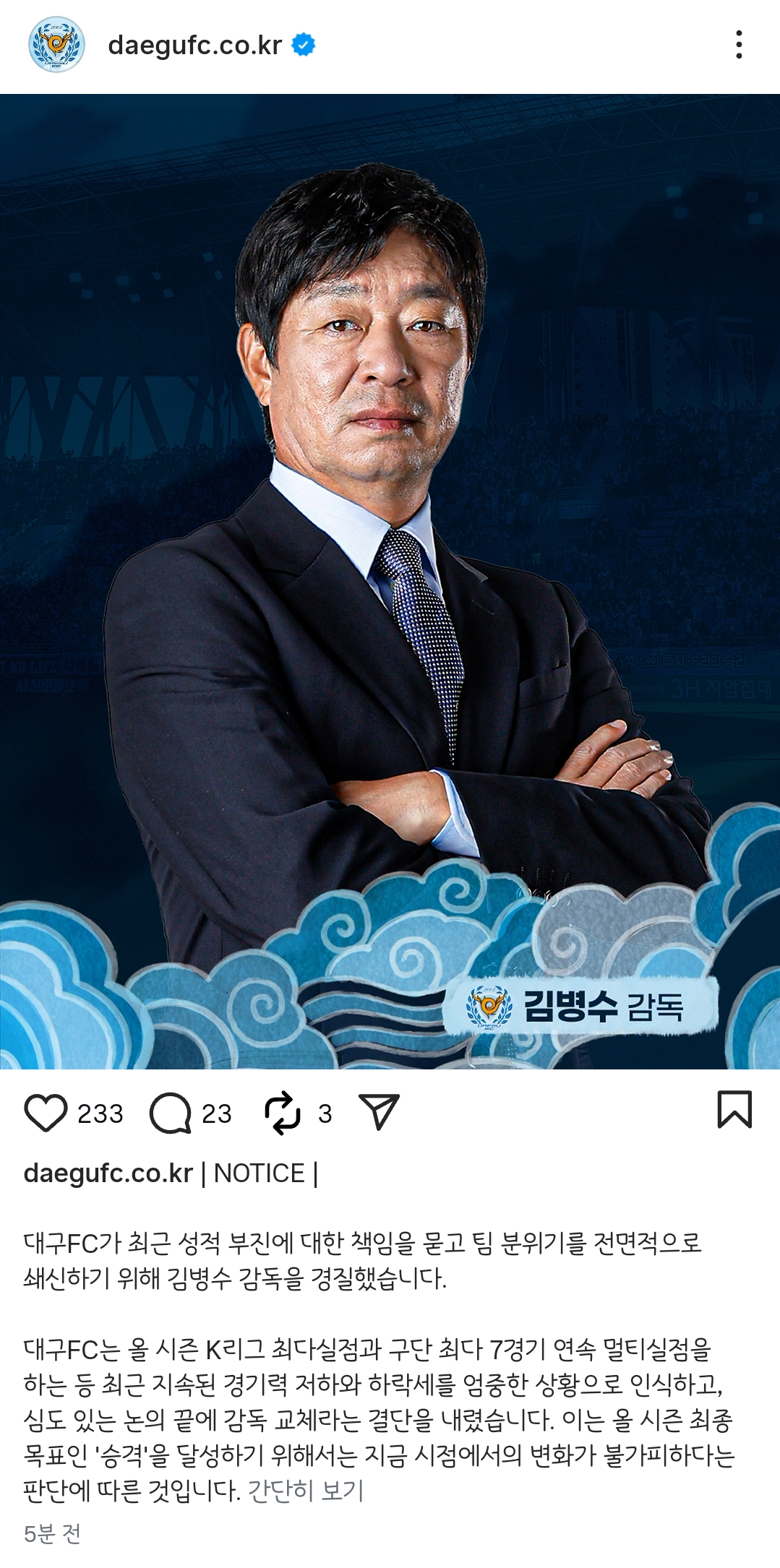Like this post with the heart icon

coord(46,1113)
